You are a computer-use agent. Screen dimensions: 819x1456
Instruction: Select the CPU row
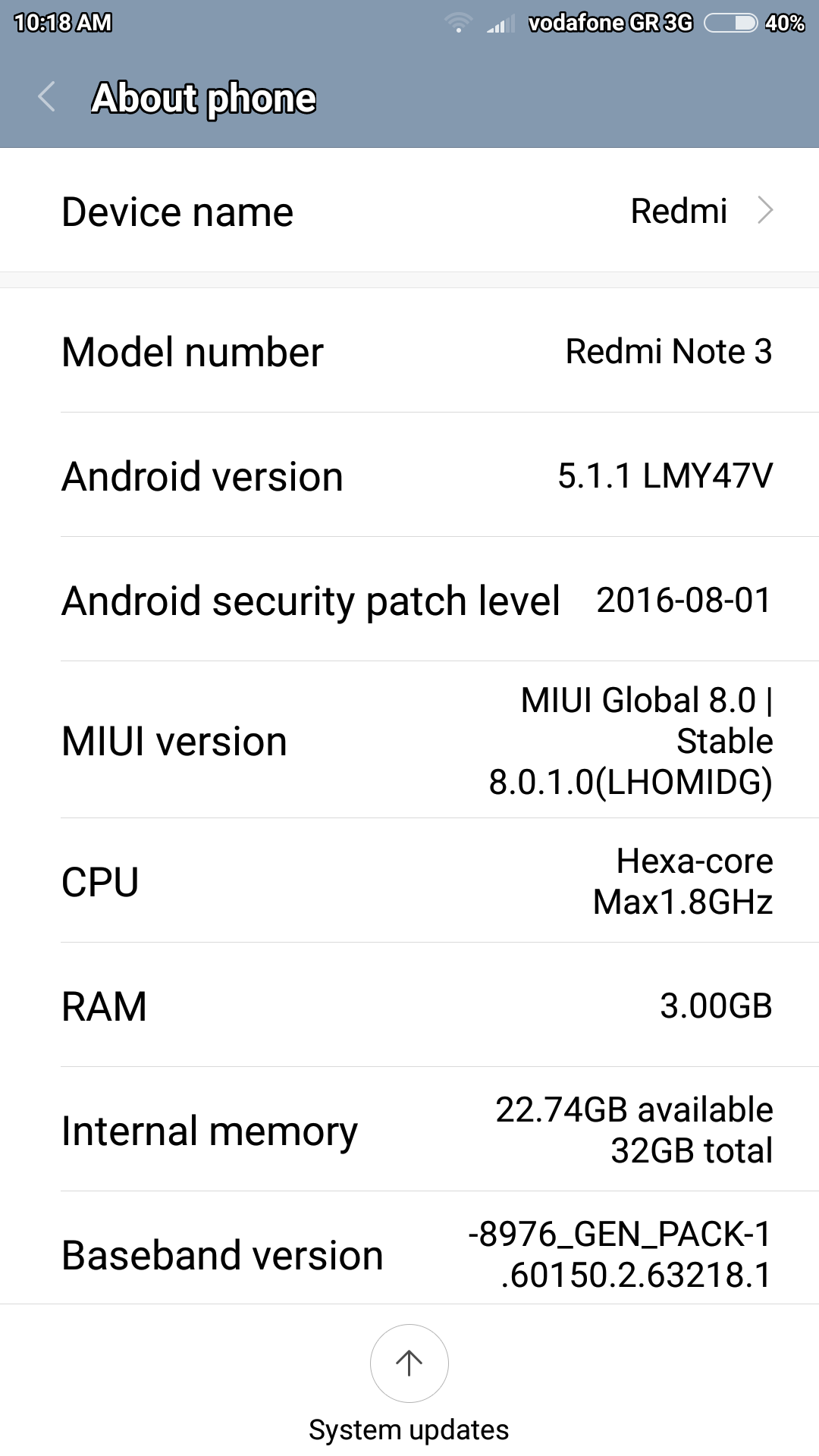(409, 881)
